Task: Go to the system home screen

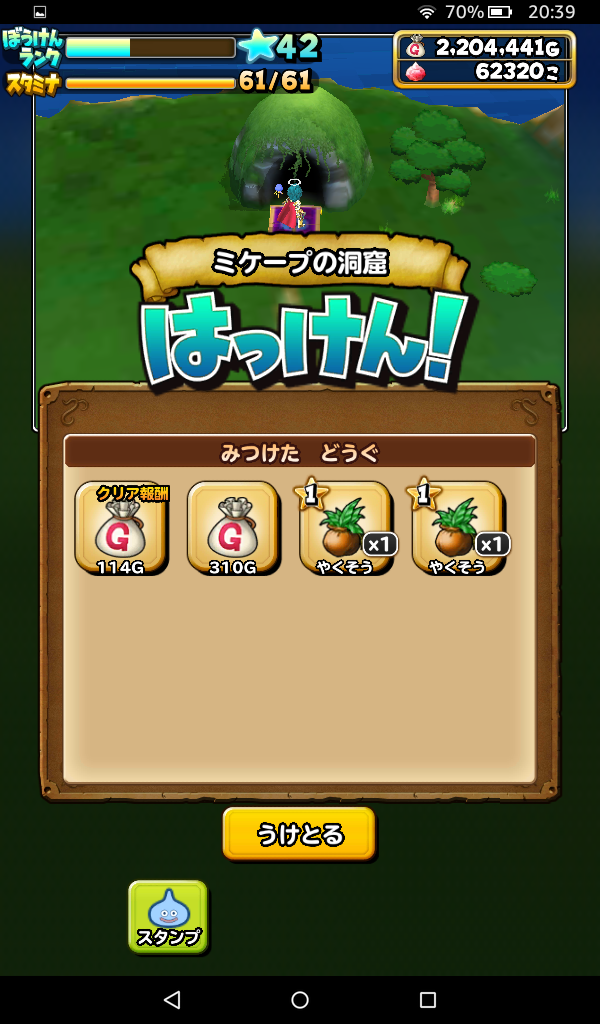Action: [x=300, y=1000]
